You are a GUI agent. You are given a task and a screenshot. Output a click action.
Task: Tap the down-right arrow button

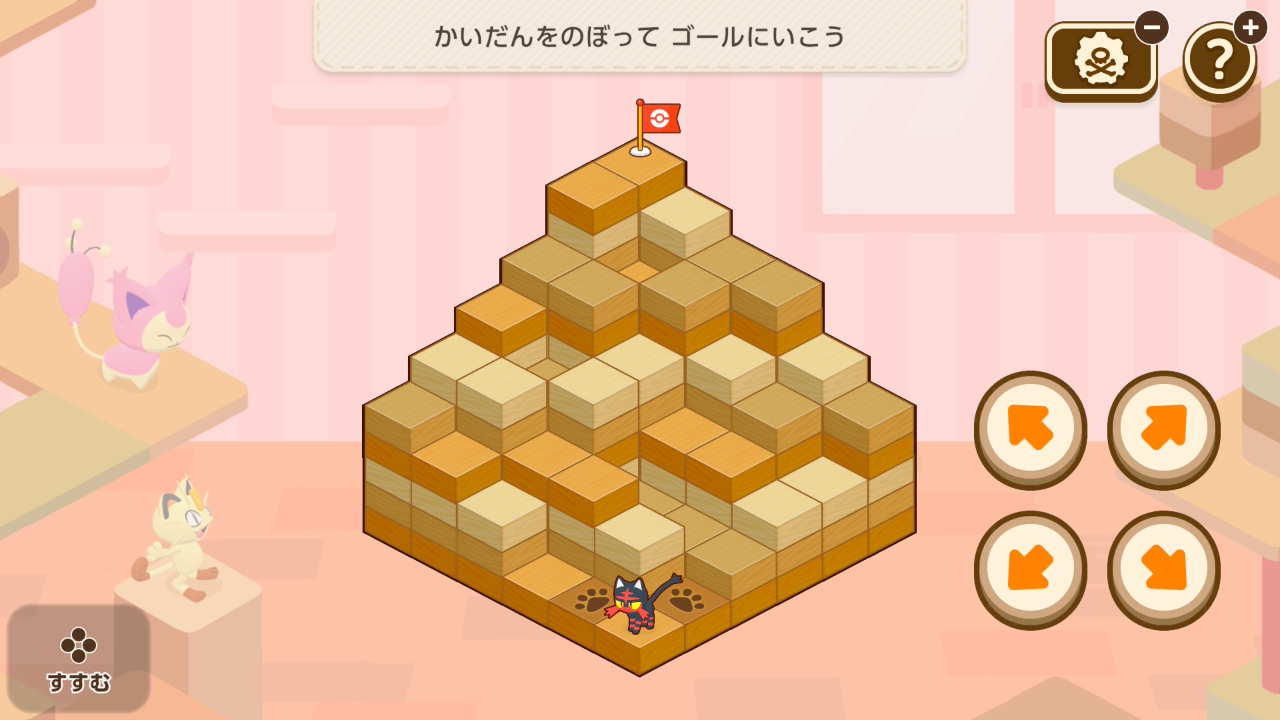pos(1163,569)
